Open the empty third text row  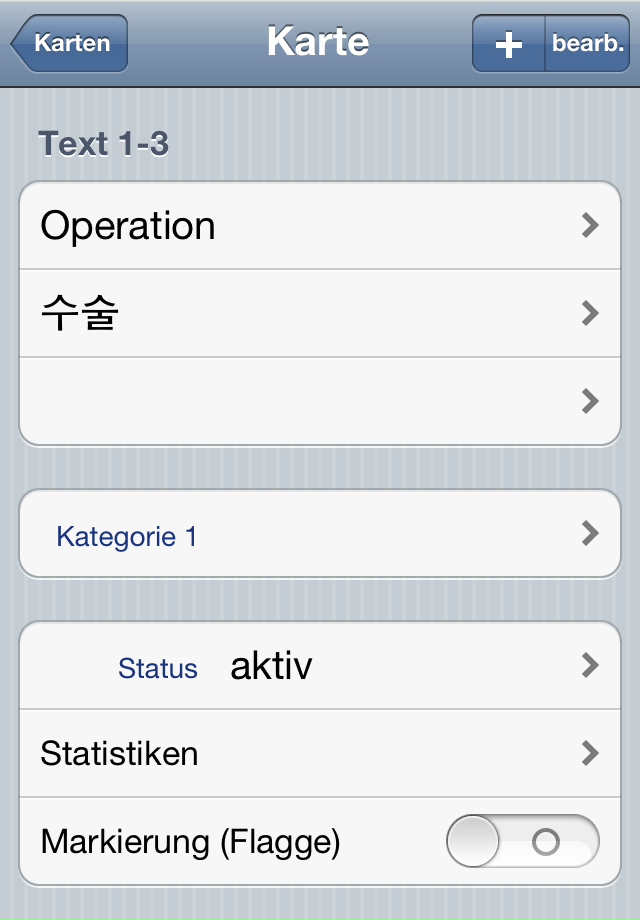320,401
